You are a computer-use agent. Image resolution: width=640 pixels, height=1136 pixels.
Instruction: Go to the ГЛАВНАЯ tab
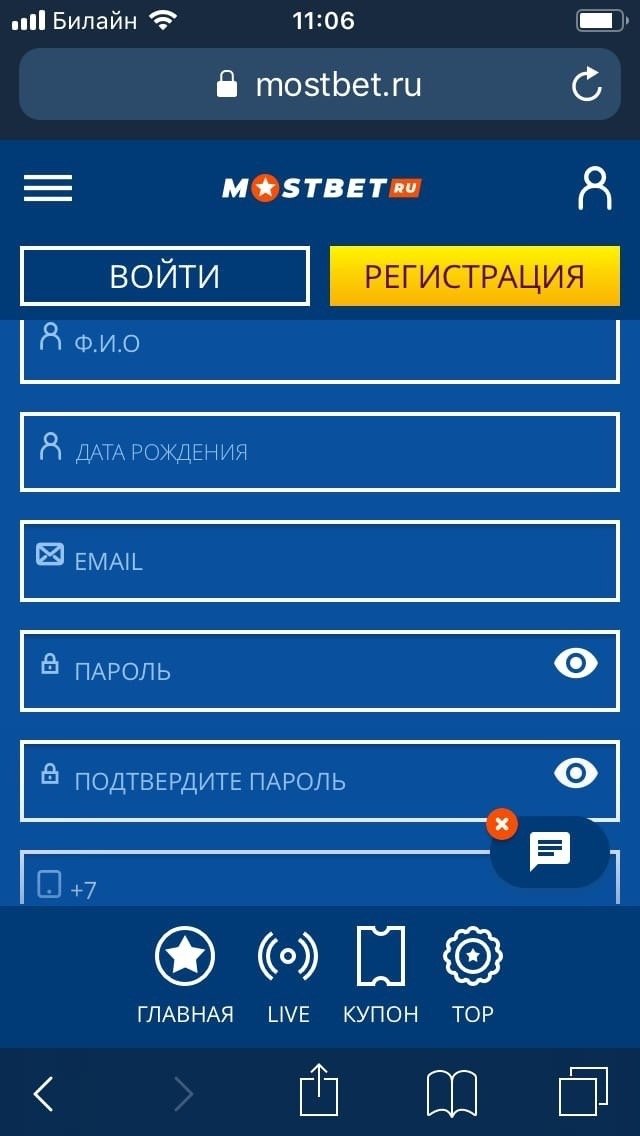point(185,975)
